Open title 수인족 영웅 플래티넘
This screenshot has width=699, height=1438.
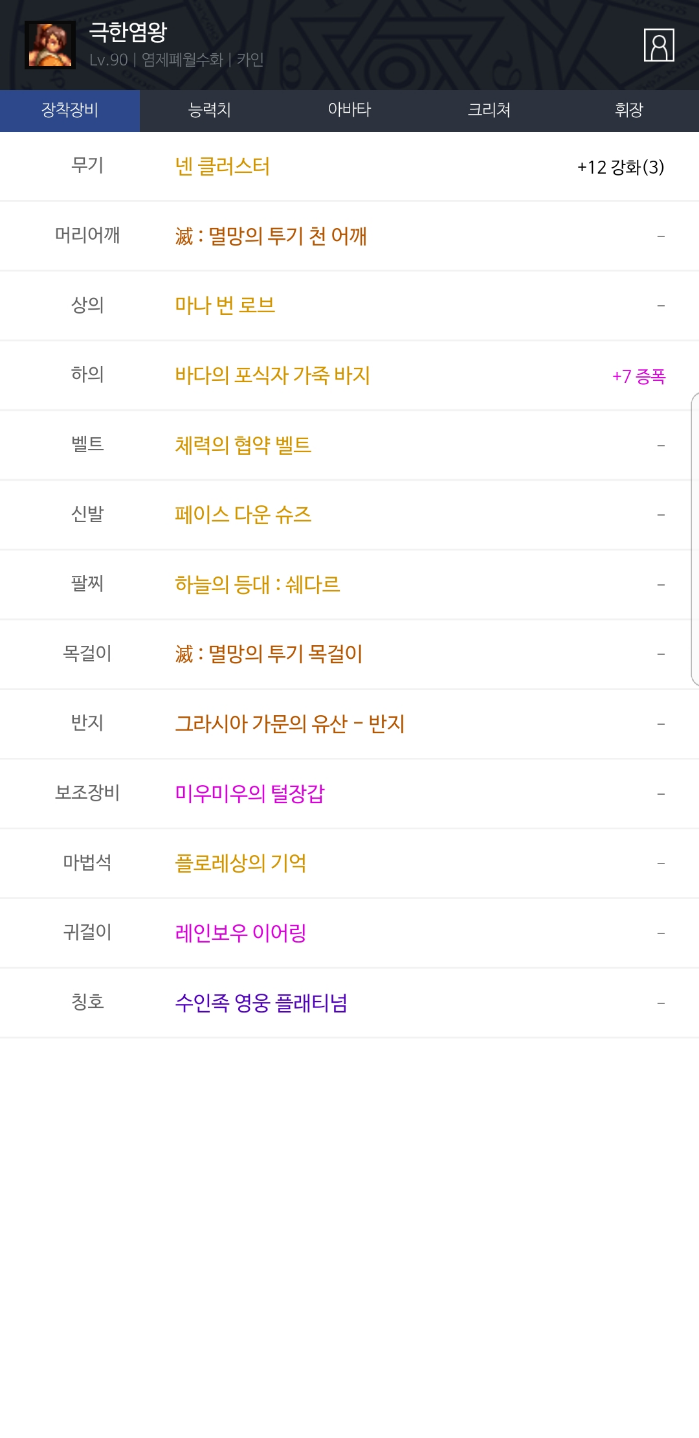tap(261, 1002)
